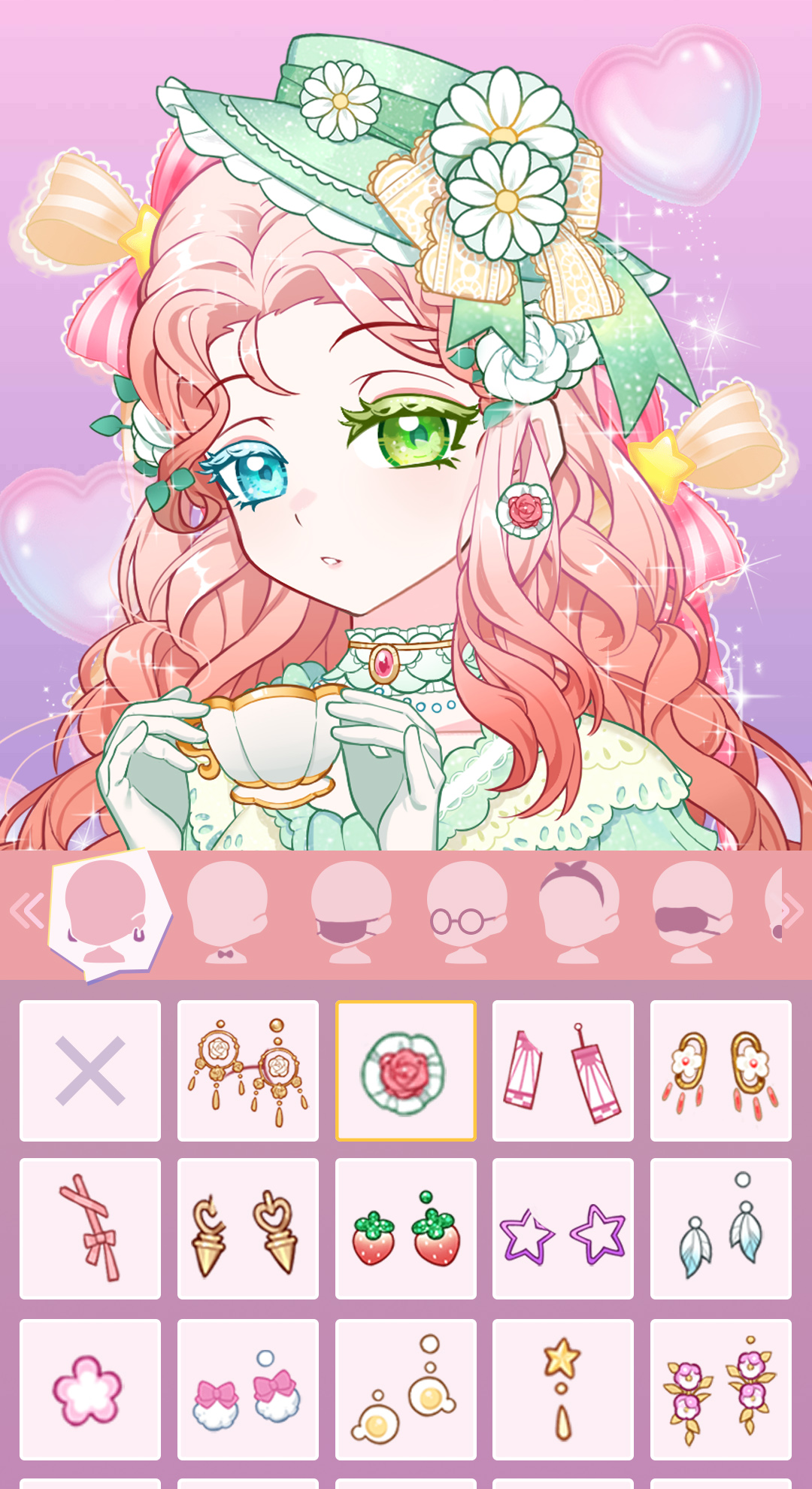This screenshot has height=1489, width=812.
Task: Equip the gold star drop earring
Action: [x=563, y=1390]
